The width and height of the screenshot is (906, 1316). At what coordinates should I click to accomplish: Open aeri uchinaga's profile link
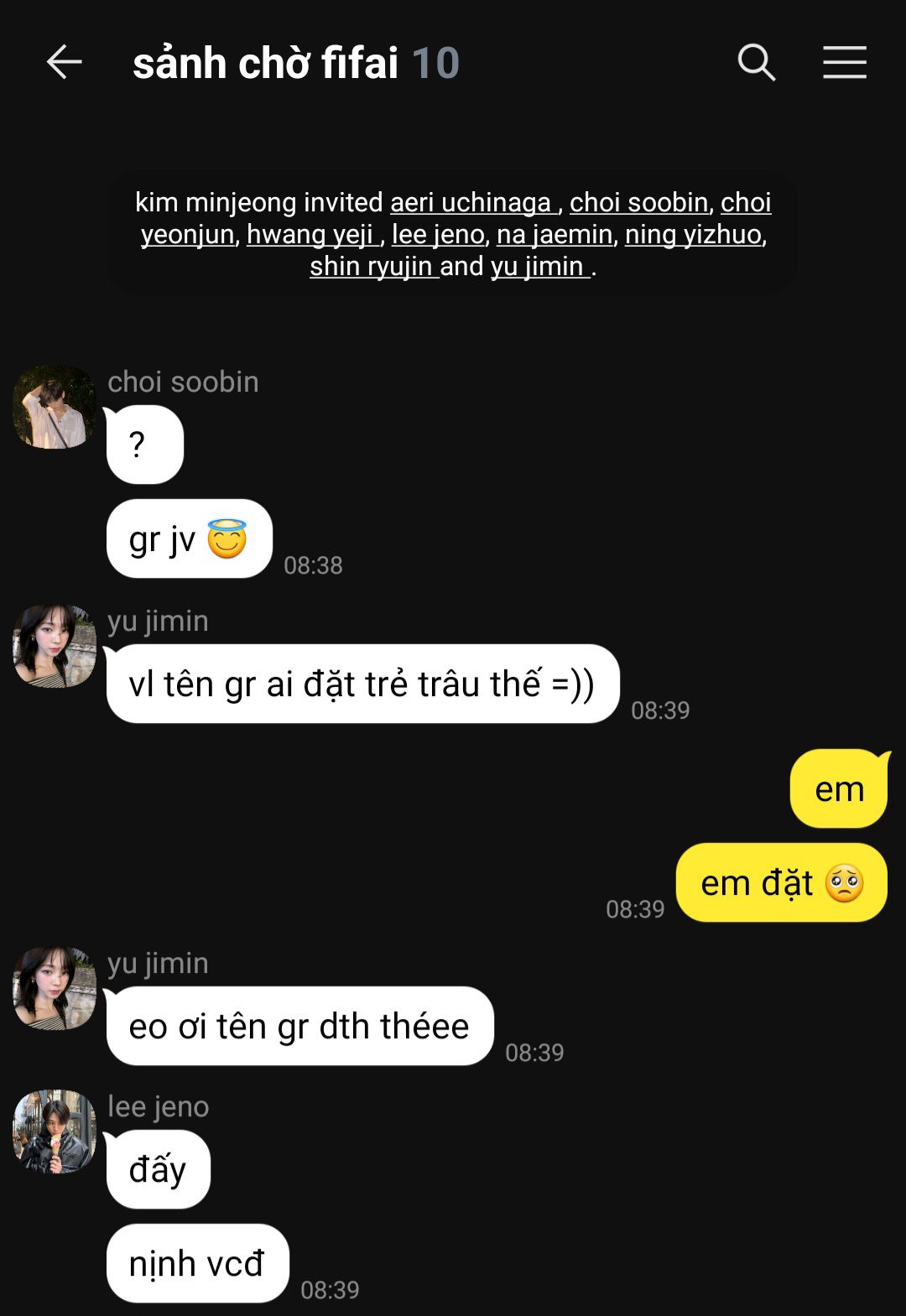[x=471, y=202]
